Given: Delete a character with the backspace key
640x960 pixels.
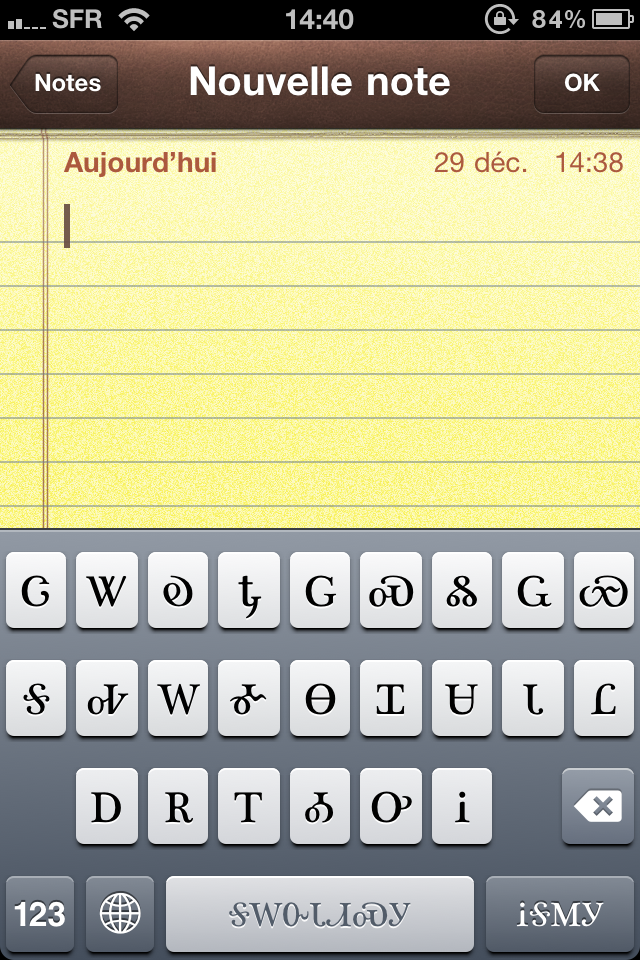Looking at the screenshot, I should click(598, 807).
